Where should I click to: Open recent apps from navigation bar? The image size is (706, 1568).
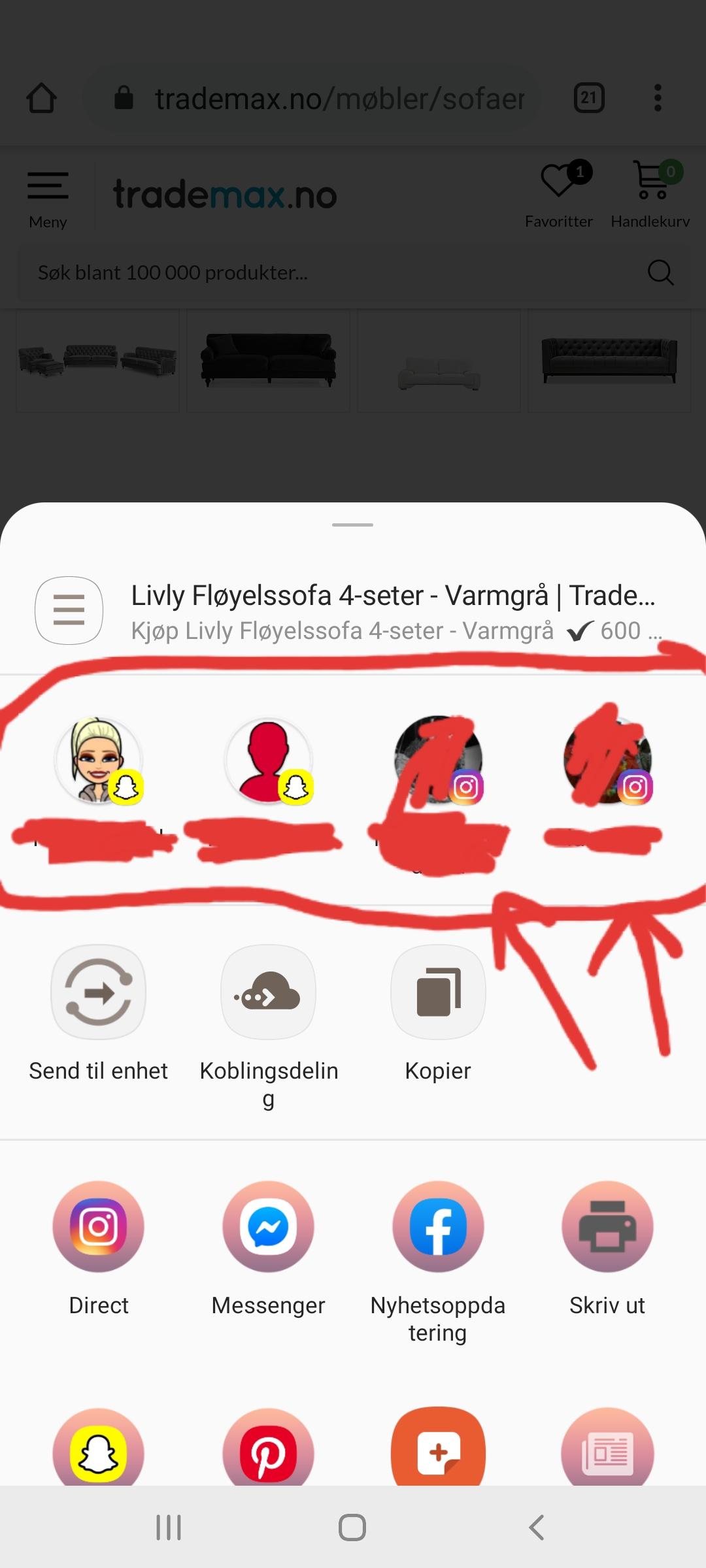coord(169,1527)
